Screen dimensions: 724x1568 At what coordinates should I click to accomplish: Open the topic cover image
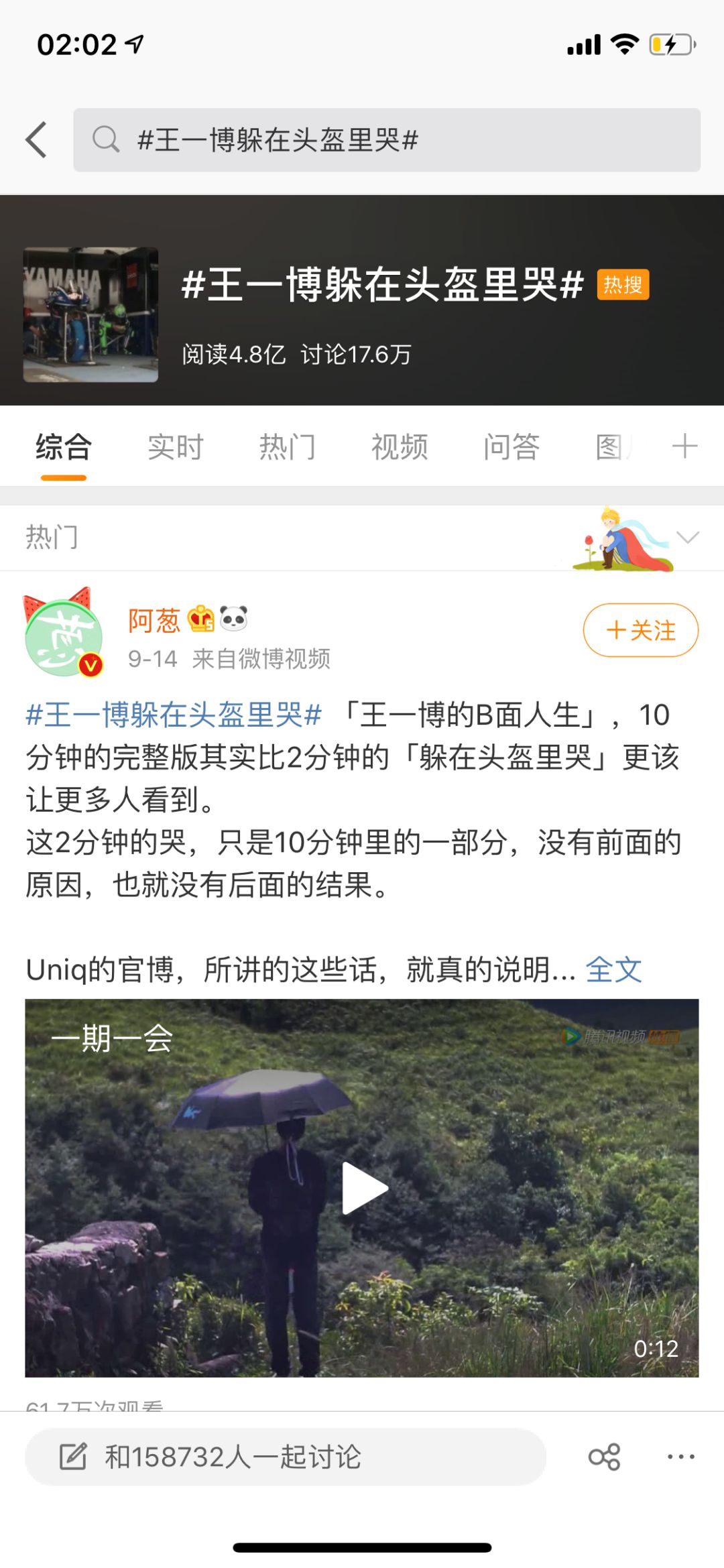(90, 314)
